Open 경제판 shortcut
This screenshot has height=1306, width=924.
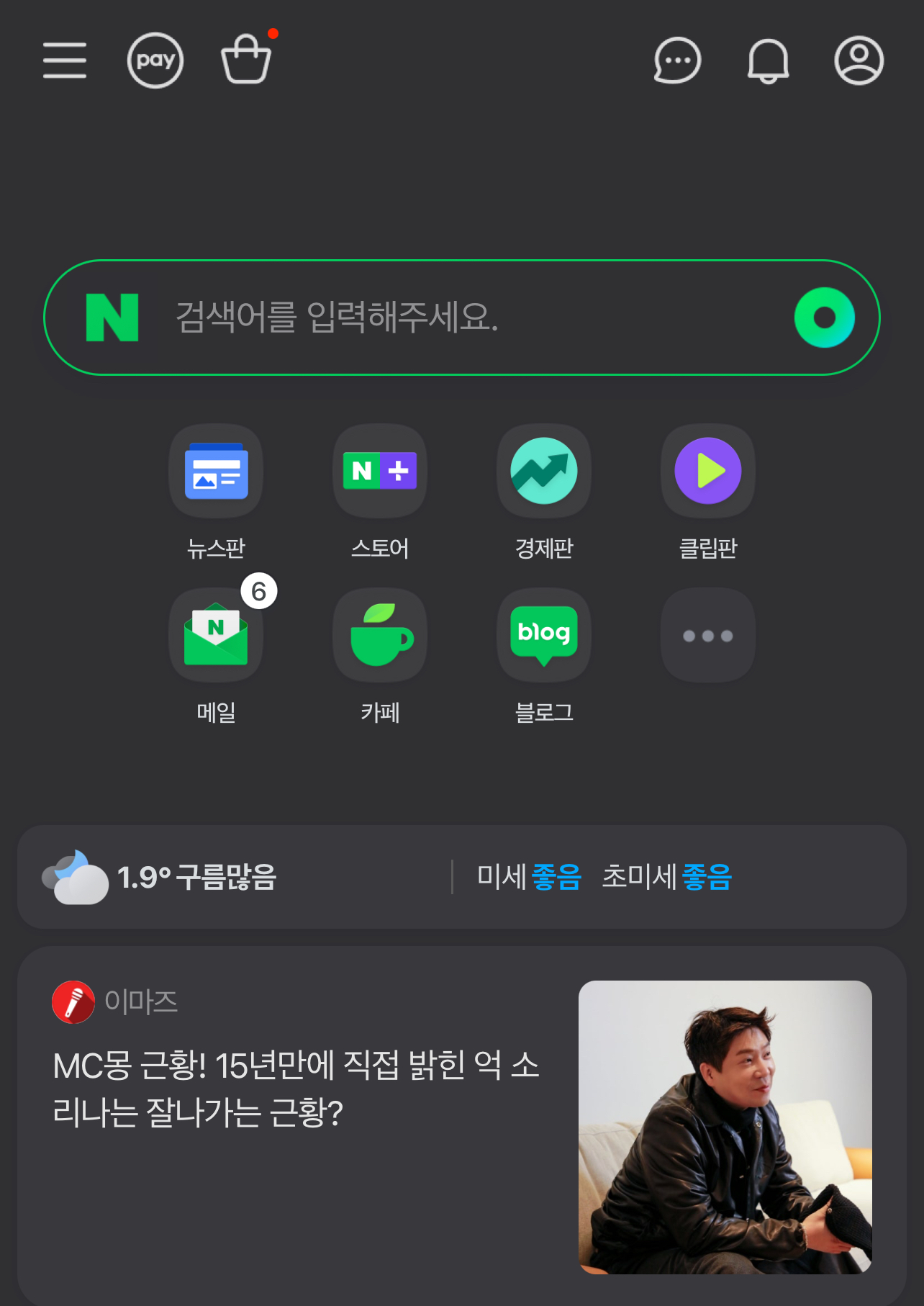(x=544, y=472)
